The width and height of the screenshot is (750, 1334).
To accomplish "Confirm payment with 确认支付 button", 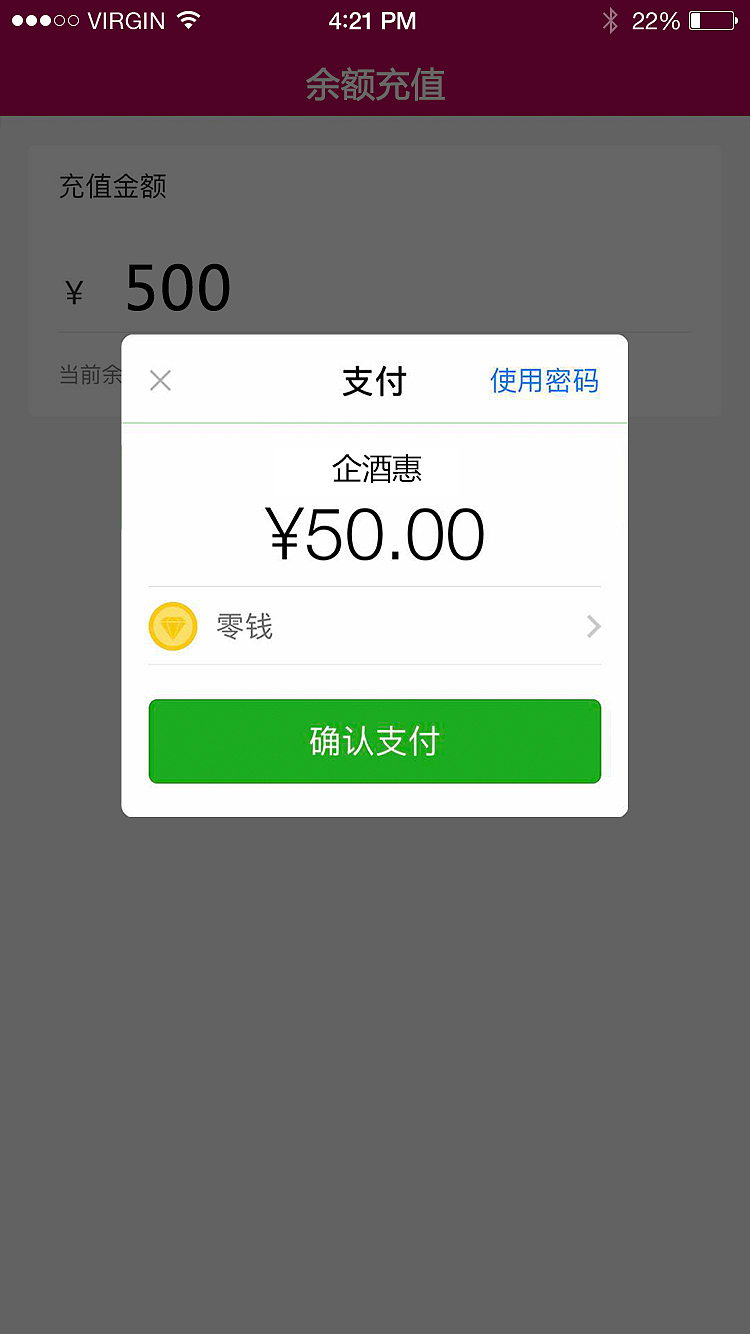I will (375, 741).
